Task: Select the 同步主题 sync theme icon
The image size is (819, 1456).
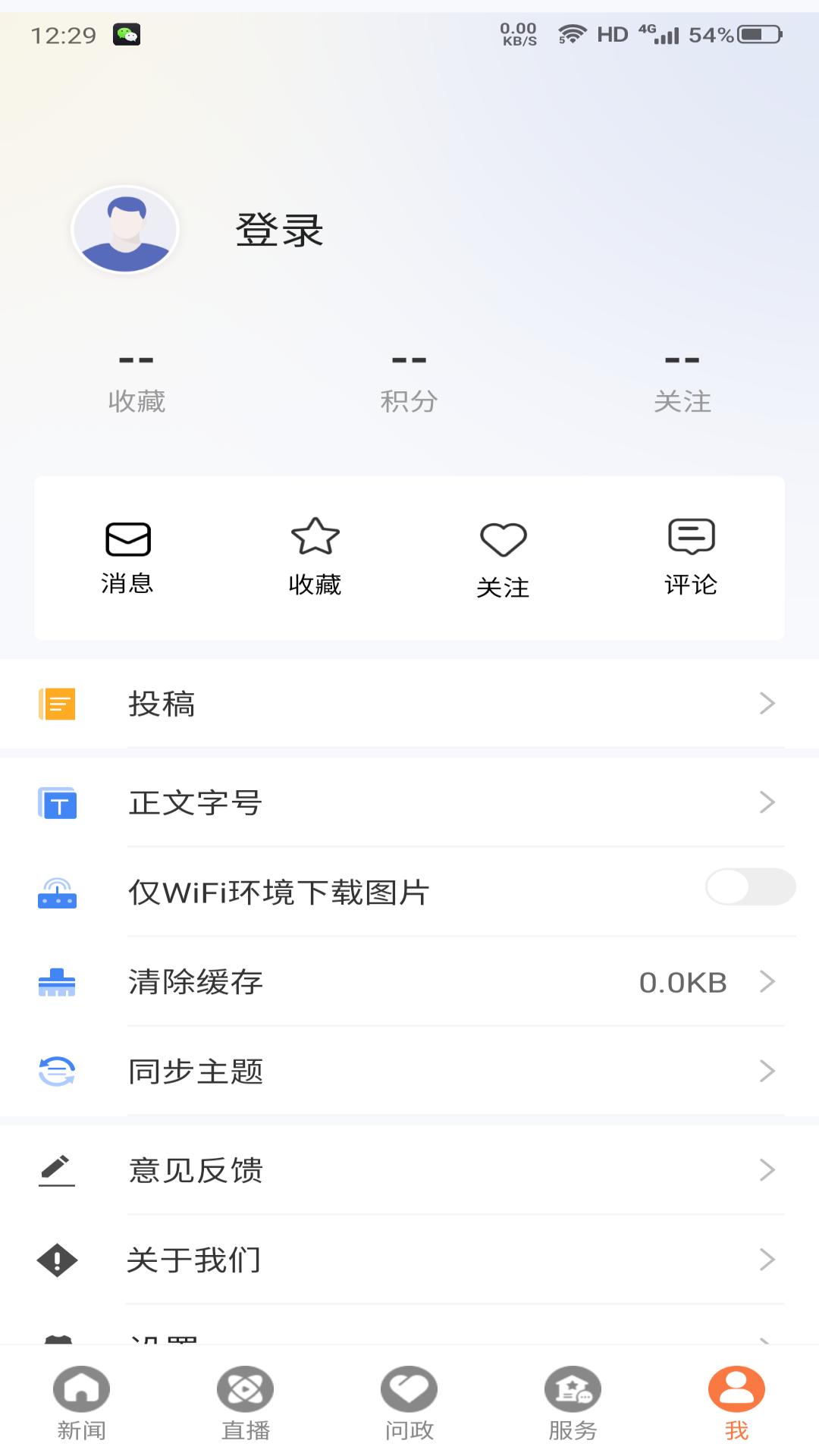Action: pyautogui.click(x=57, y=1072)
